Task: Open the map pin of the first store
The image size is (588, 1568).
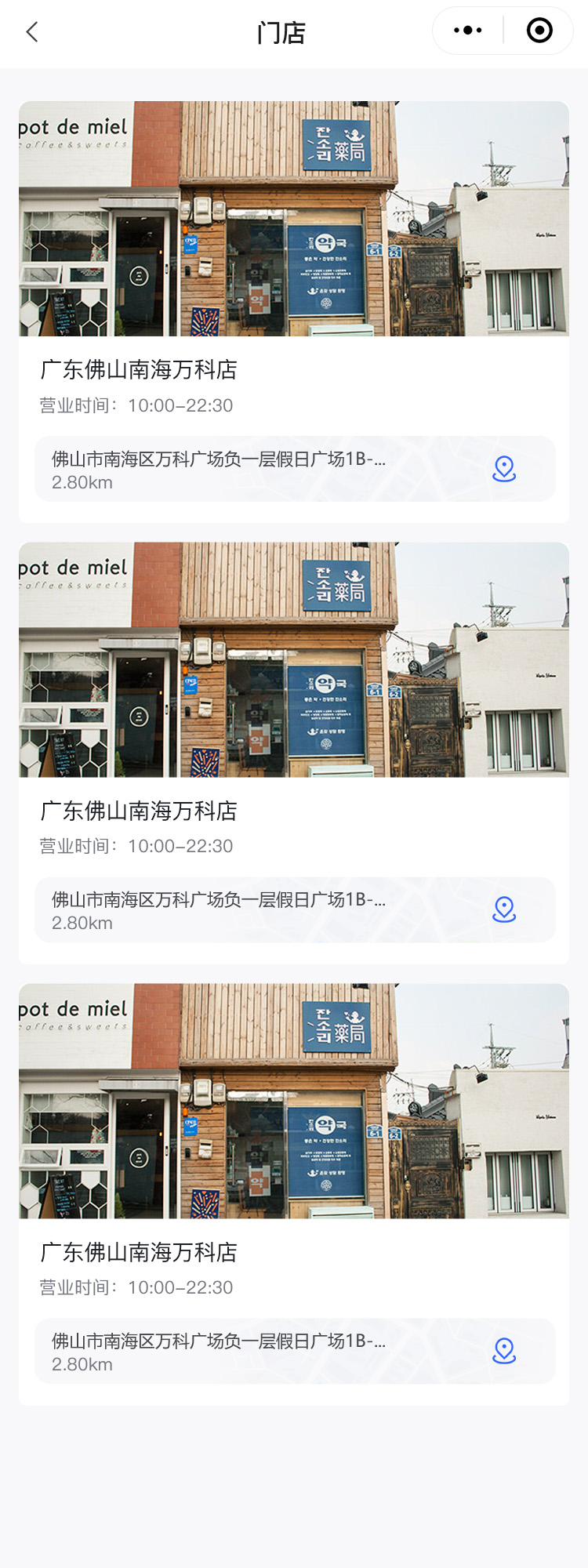Action: click(504, 469)
